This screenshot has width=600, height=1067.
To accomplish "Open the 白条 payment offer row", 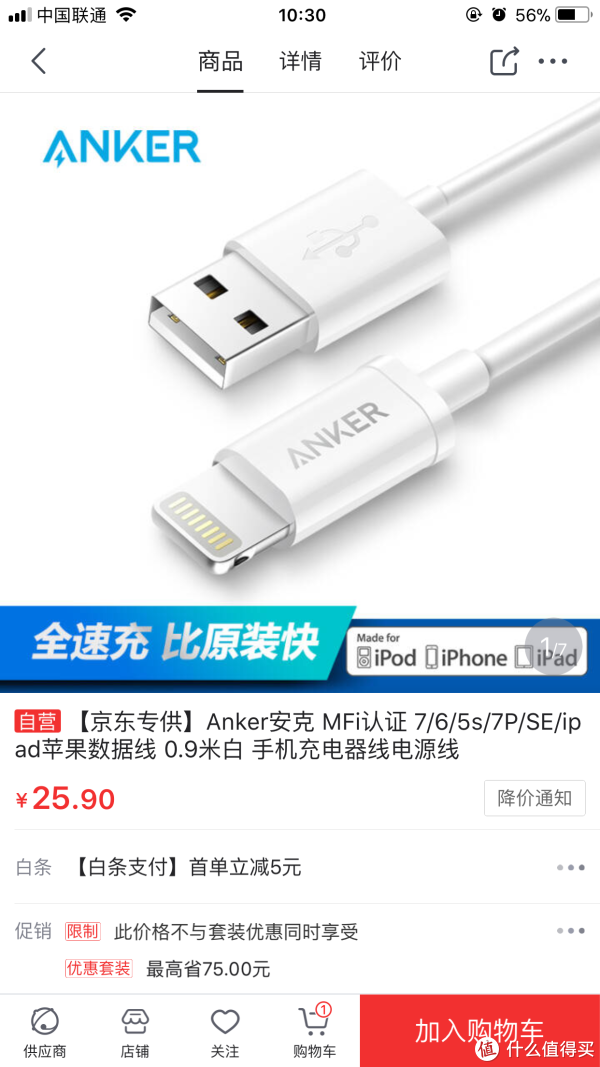I will (x=300, y=868).
